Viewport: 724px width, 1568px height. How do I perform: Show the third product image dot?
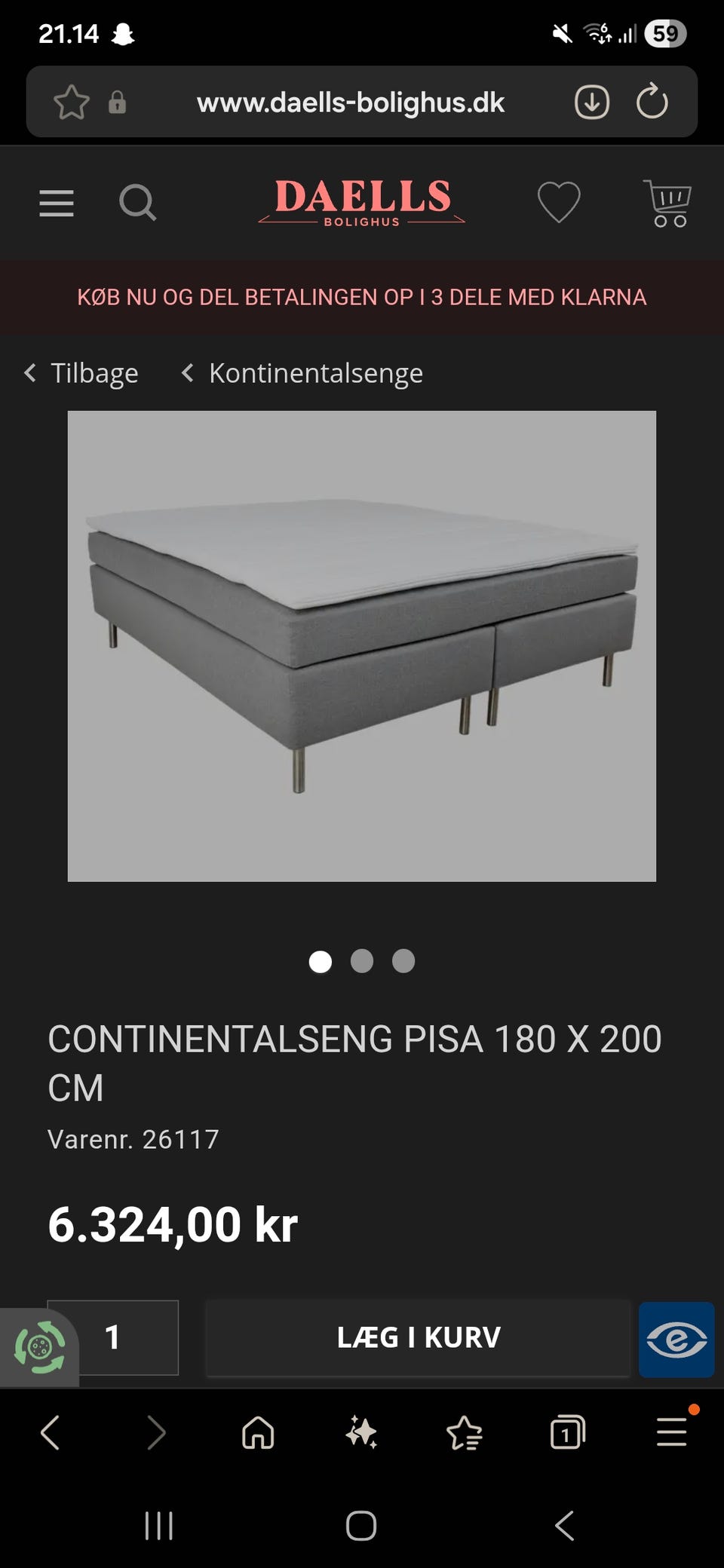403,961
